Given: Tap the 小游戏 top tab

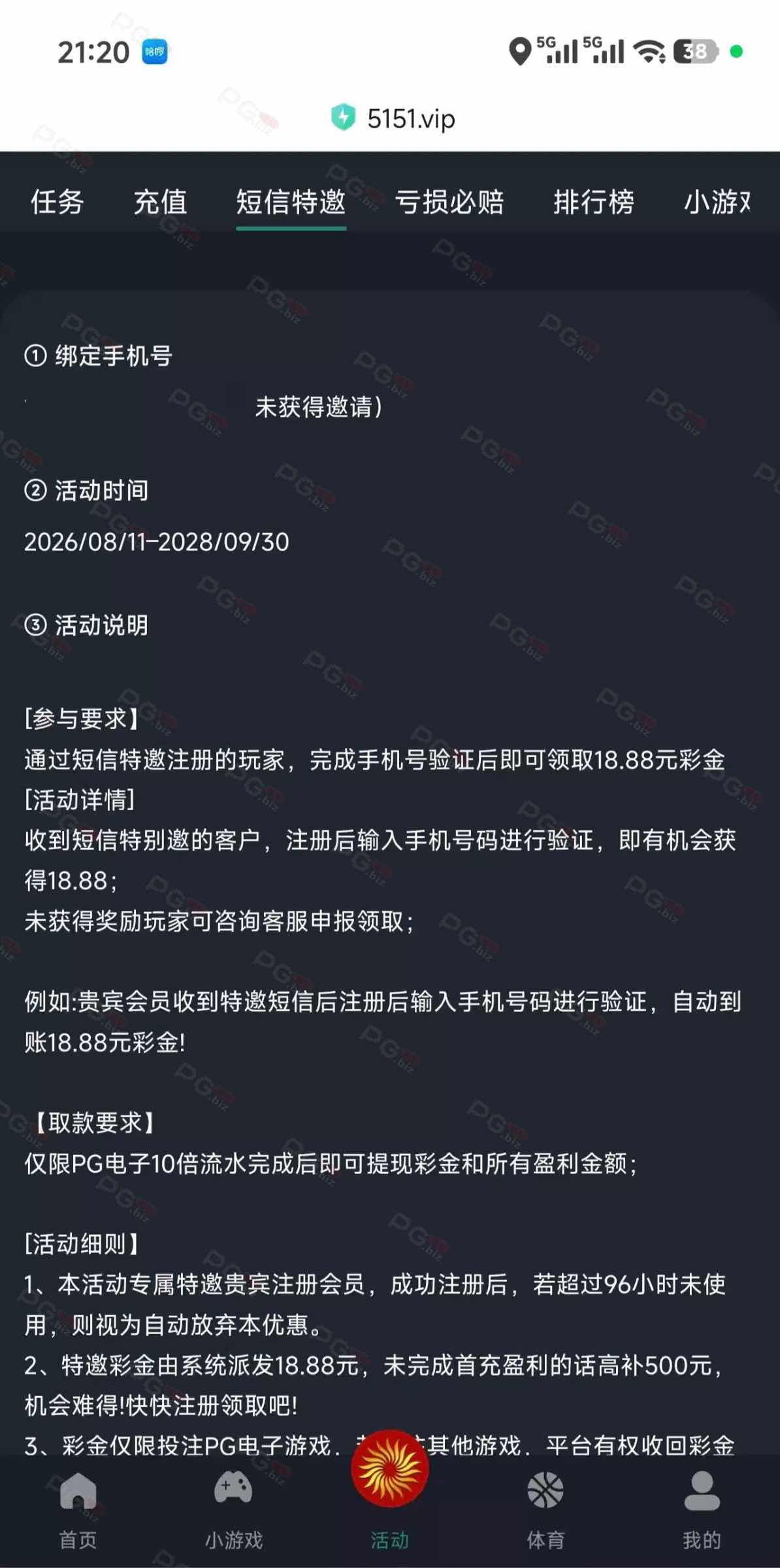Looking at the screenshot, I should (x=717, y=202).
